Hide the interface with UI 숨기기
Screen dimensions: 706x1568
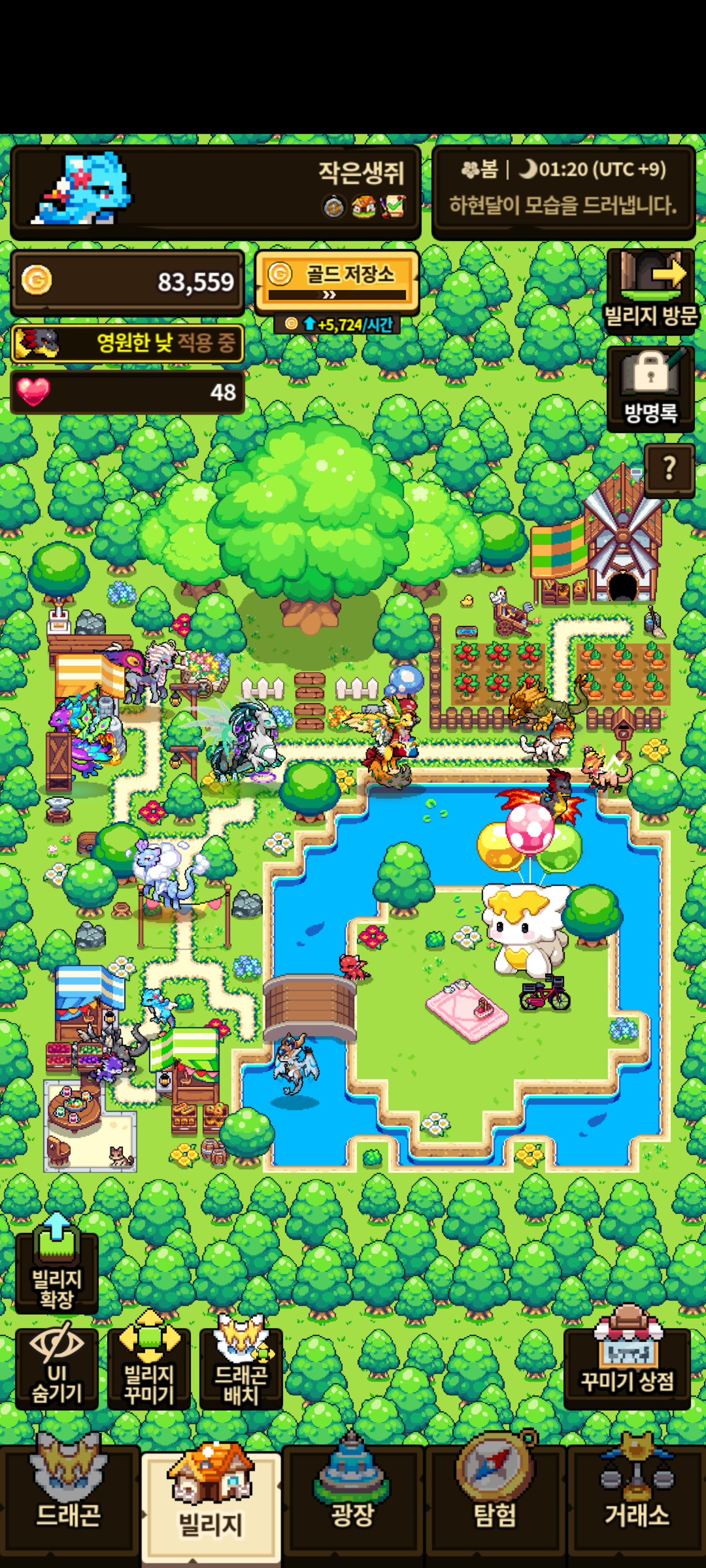click(x=57, y=1368)
